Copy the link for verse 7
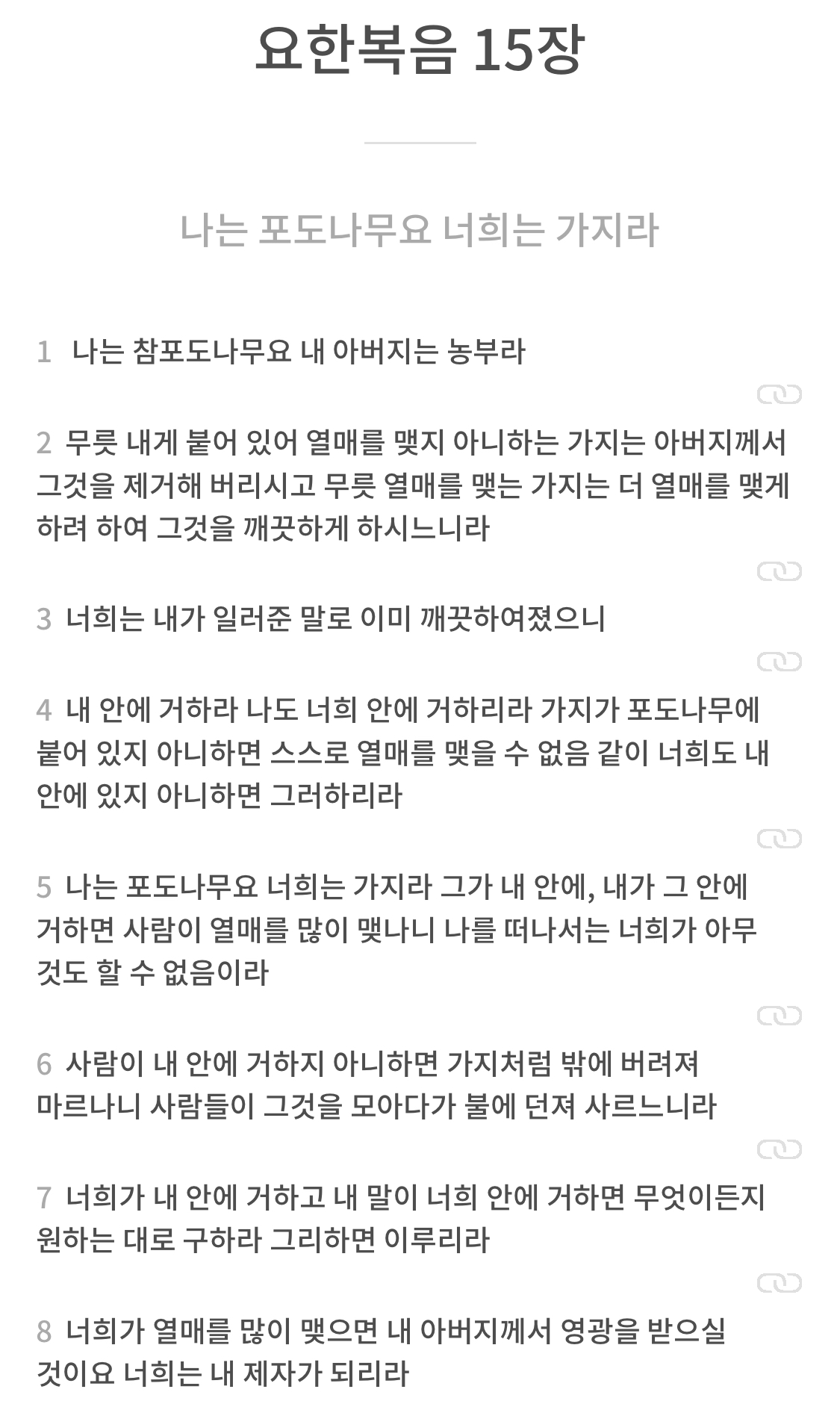The height and width of the screenshot is (1401, 840). 779,1283
